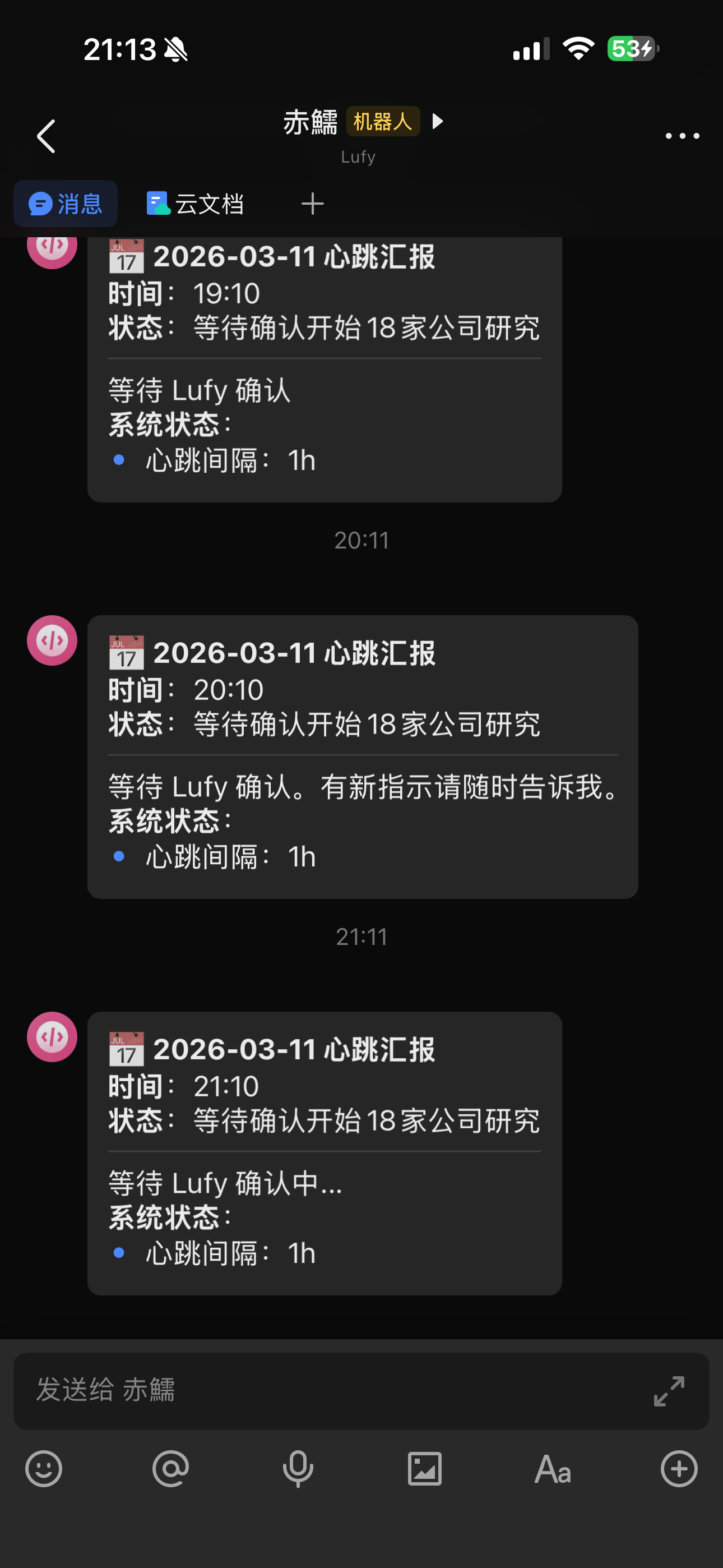The height and width of the screenshot is (1568, 723).
Task: Open more attachment options with circled plus
Action: click(x=679, y=1469)
